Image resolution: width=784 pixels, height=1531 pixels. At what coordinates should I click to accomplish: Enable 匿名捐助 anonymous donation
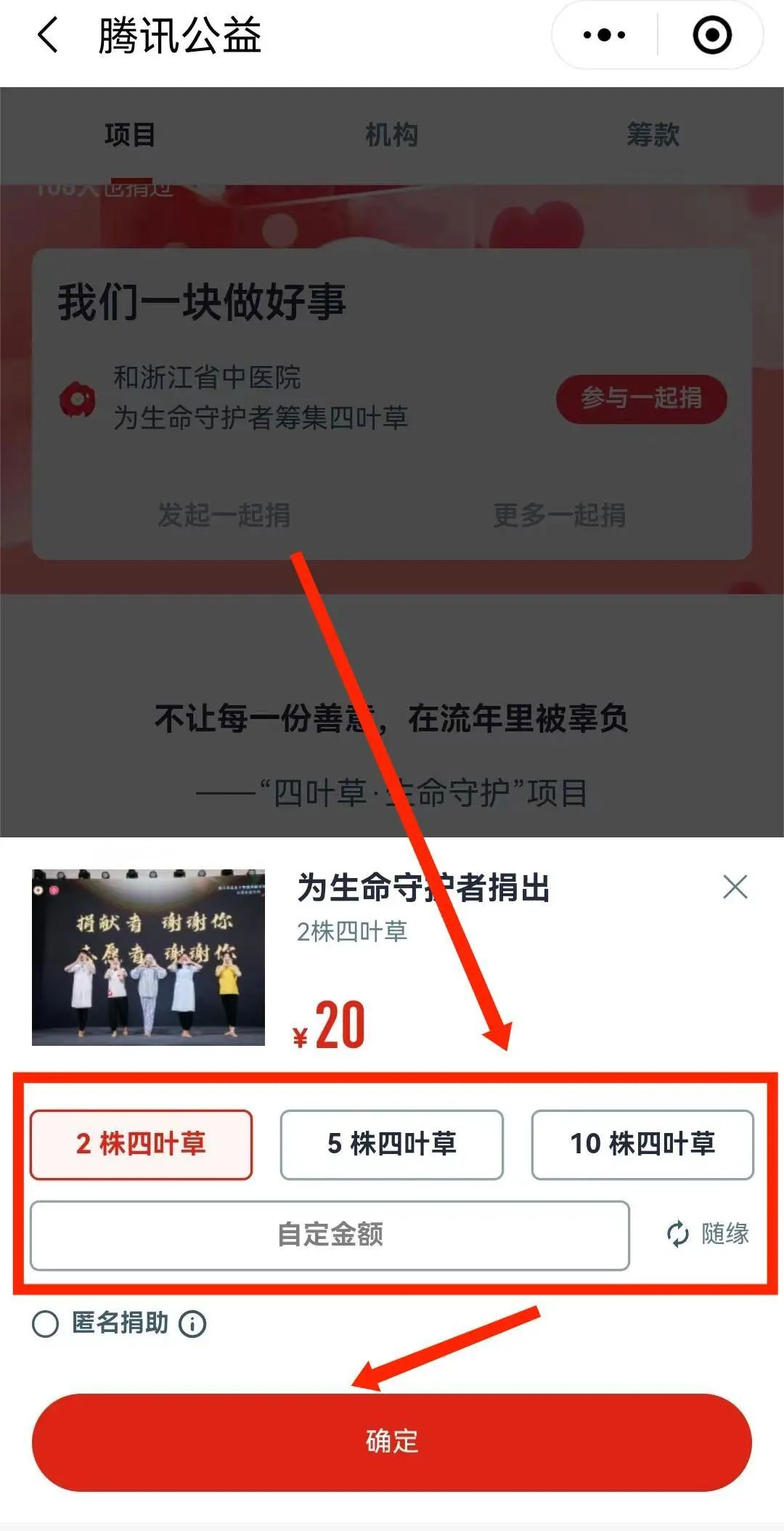click(x=46, y=1323)
